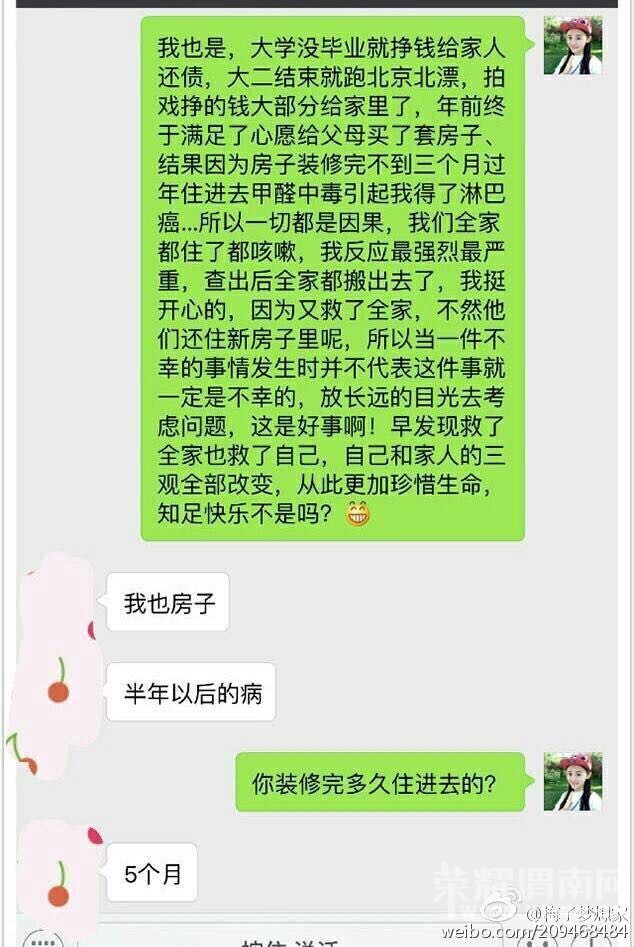The image size is (634, 947).
Task: Open sender's profile avatar beside the long message
Action: 572,45
